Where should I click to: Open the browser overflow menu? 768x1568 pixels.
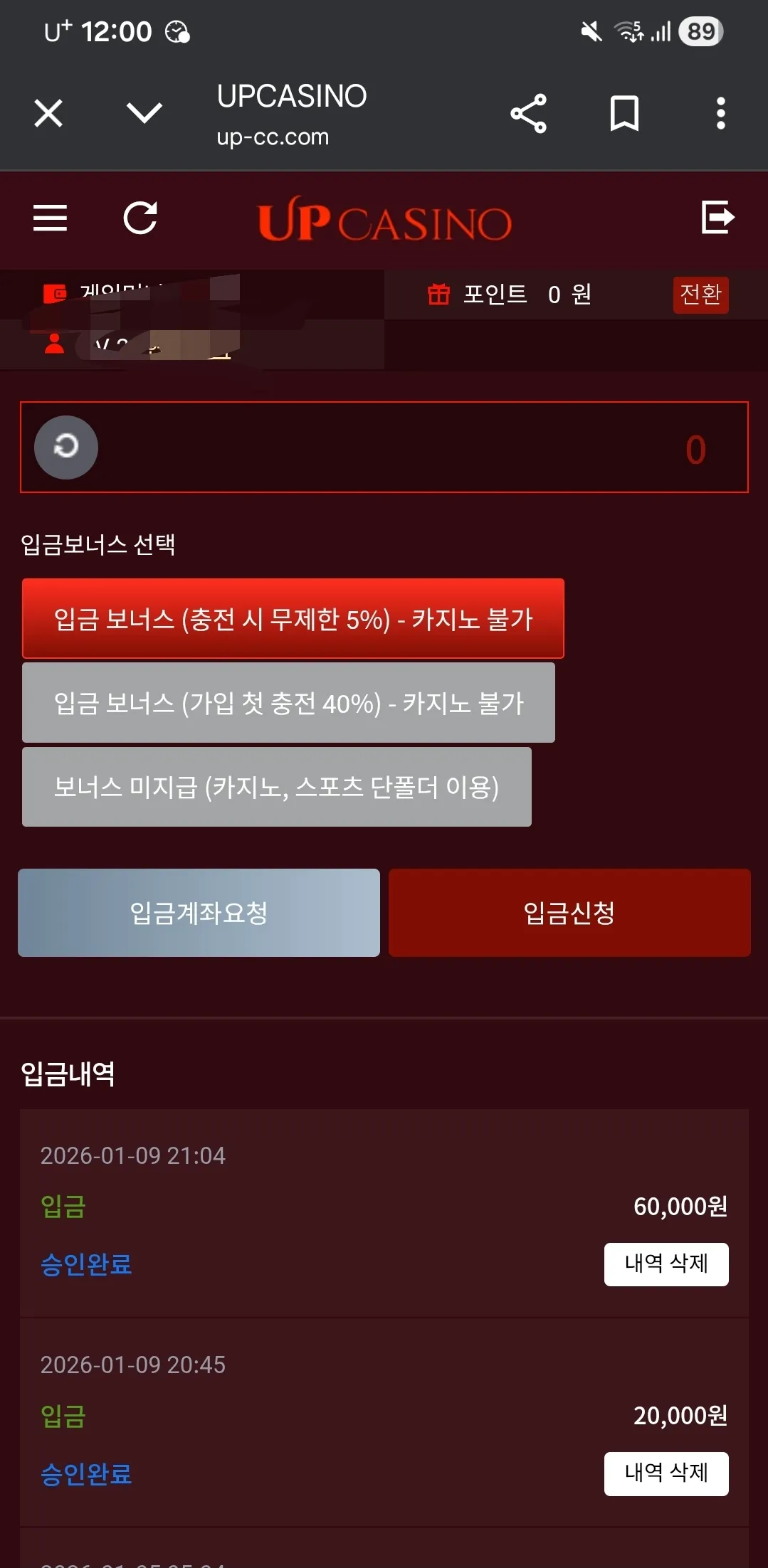[x=720, y=113]
